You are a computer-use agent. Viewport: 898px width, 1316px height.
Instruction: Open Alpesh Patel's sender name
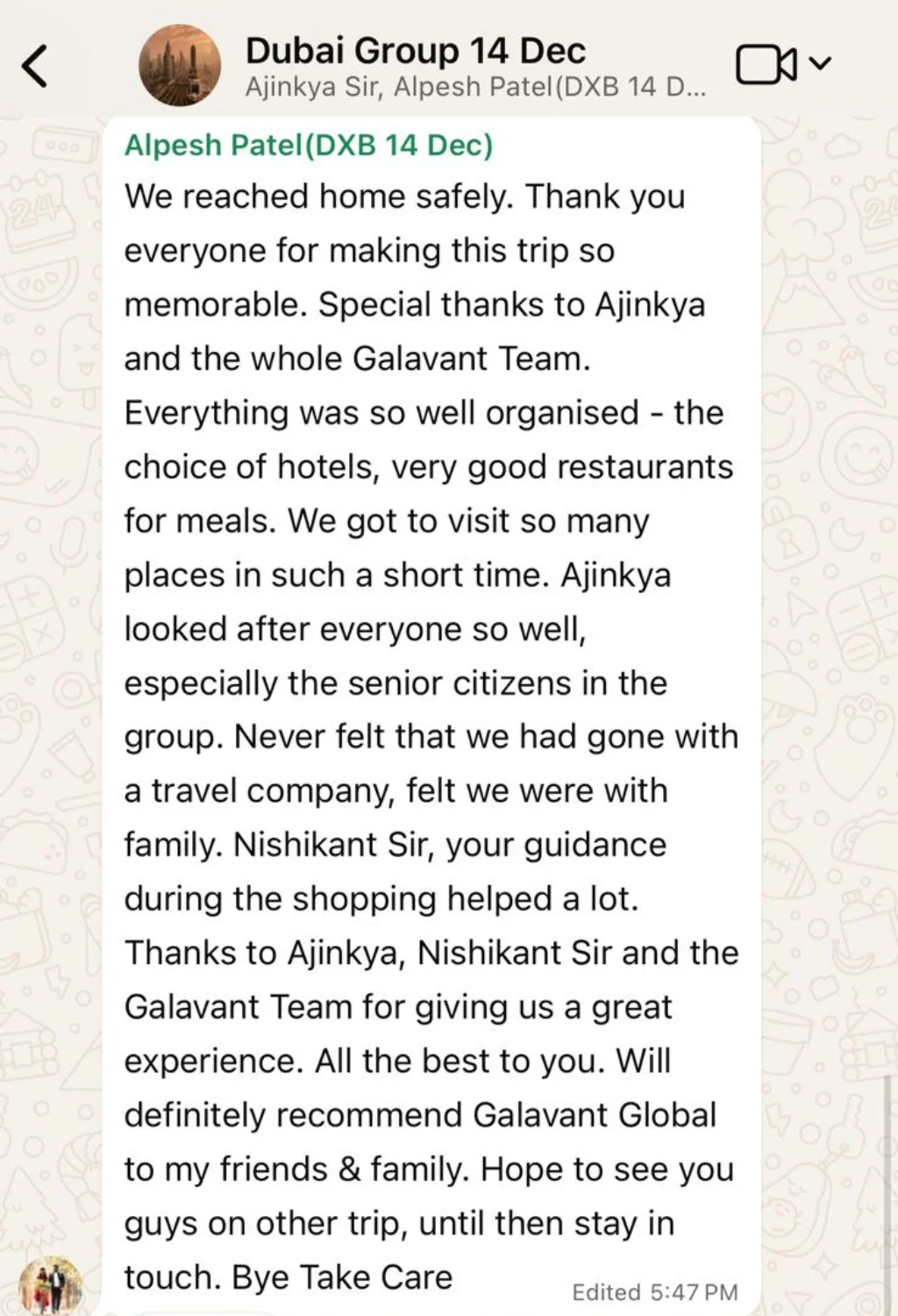point(308,145)
